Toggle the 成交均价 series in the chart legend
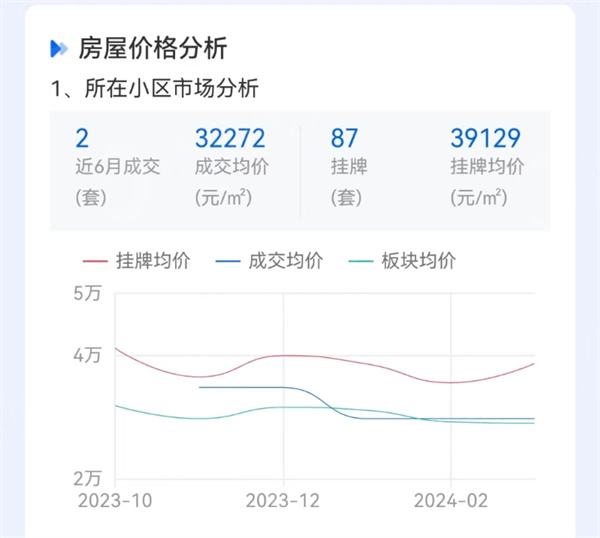The width and height of the screenshot is (600, 538). click(x=268, y=262)
